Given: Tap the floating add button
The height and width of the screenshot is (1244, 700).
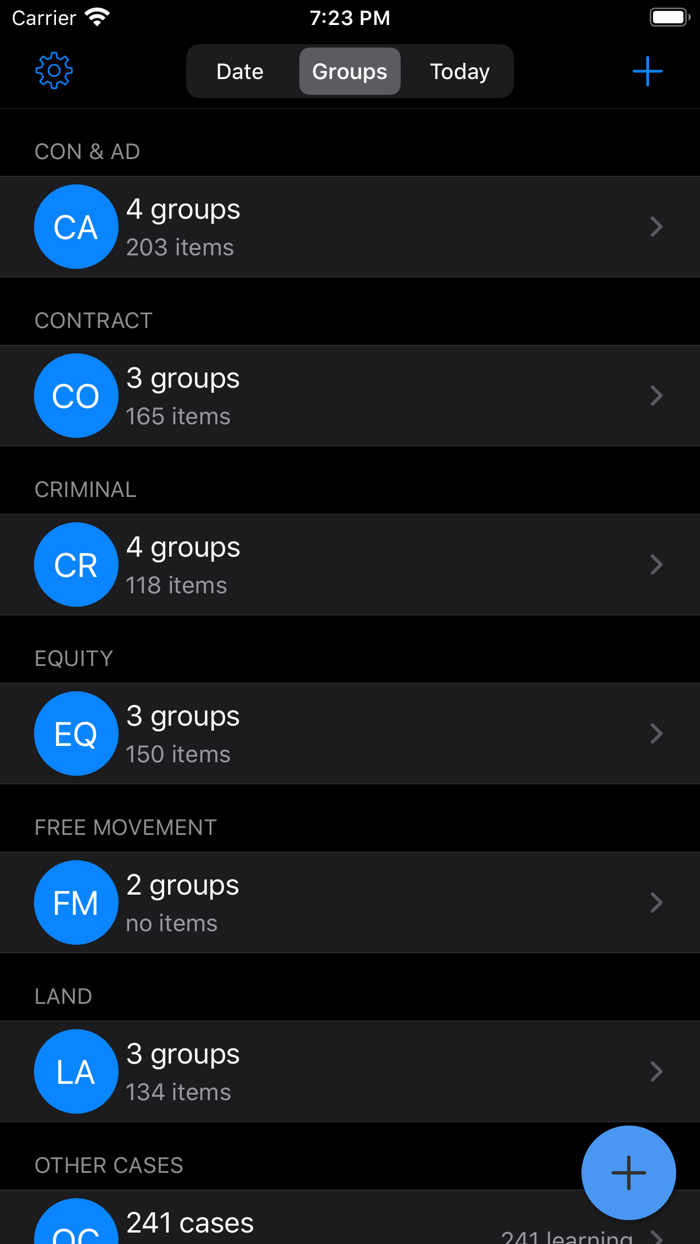Looking at the screenshot, I should (x=629, y=1173).
